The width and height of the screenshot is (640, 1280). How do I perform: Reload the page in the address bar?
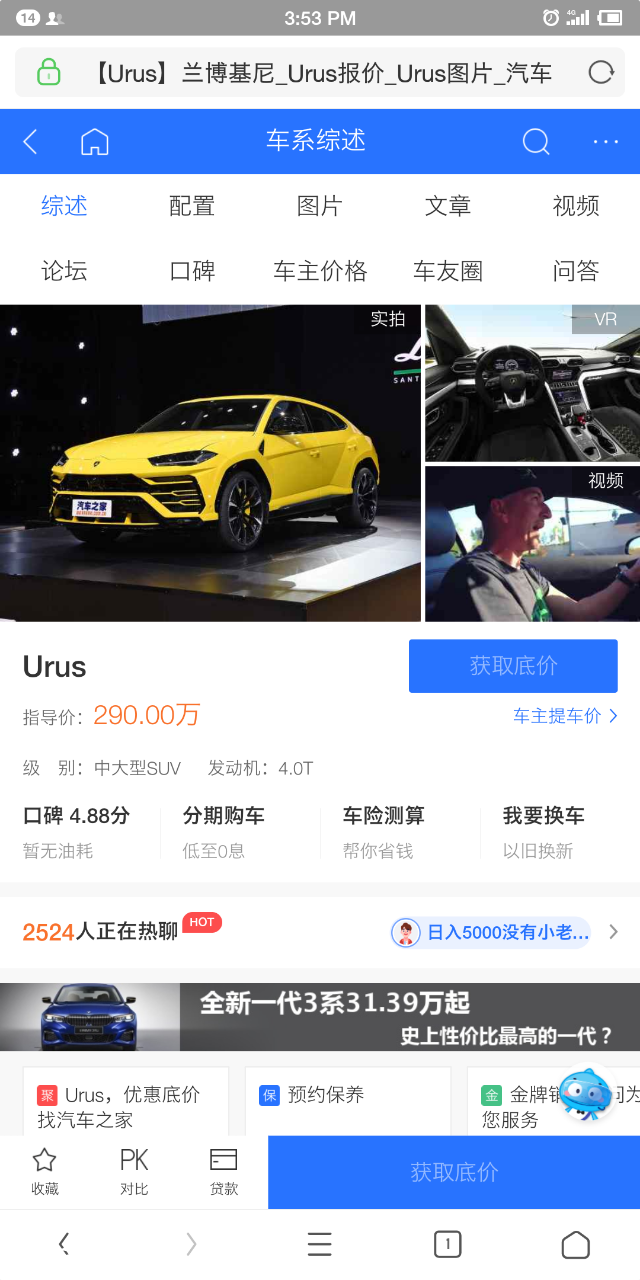(600, 72)
